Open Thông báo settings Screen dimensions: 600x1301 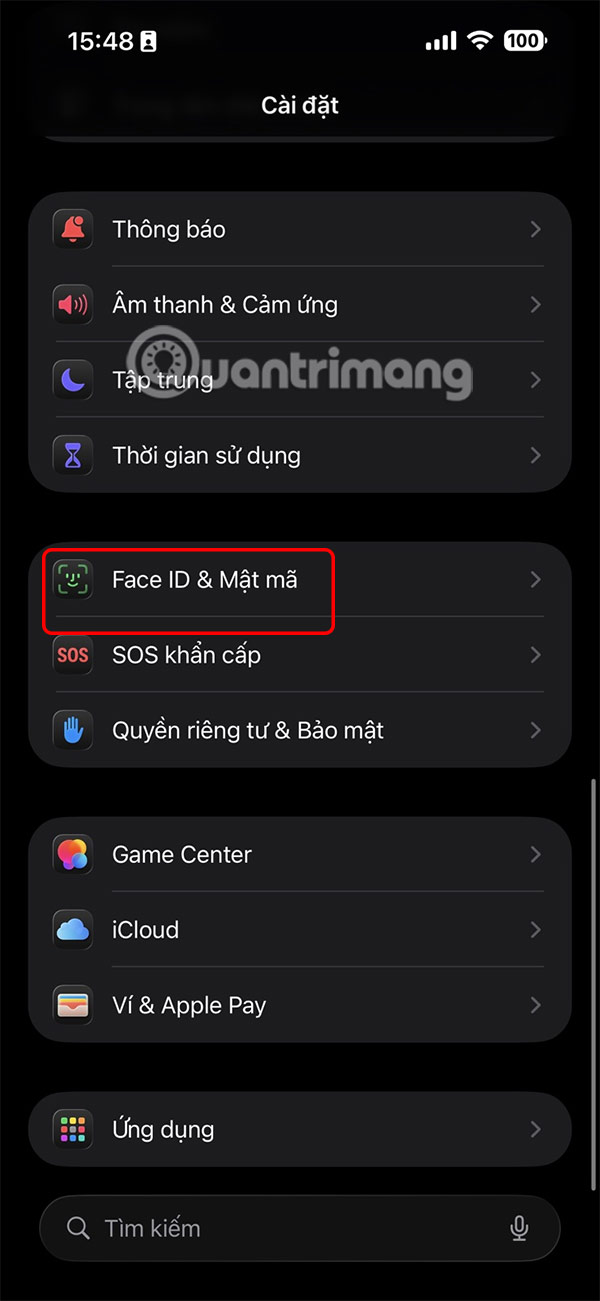coord(300,230)
